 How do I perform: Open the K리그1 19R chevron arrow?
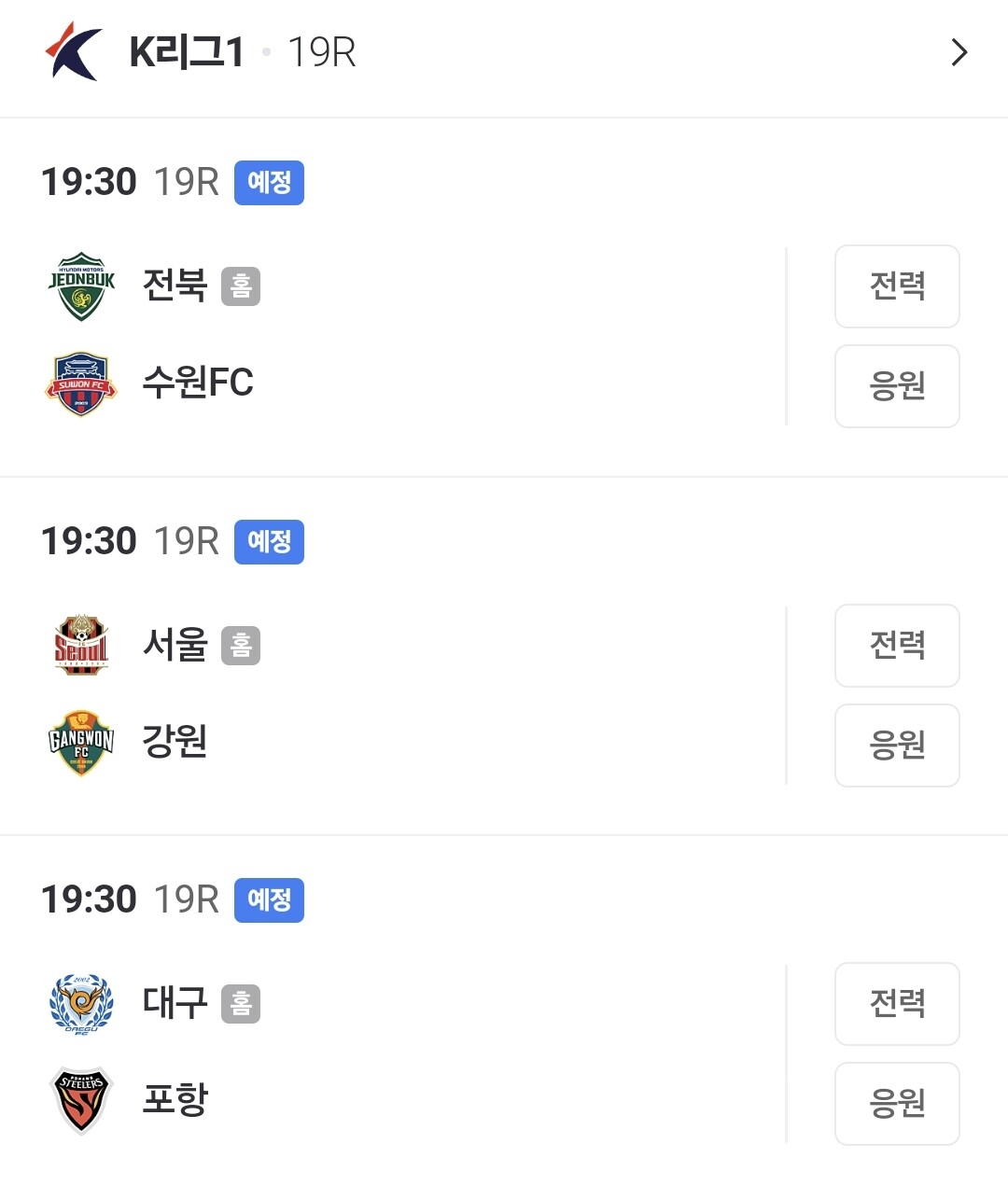959,52
